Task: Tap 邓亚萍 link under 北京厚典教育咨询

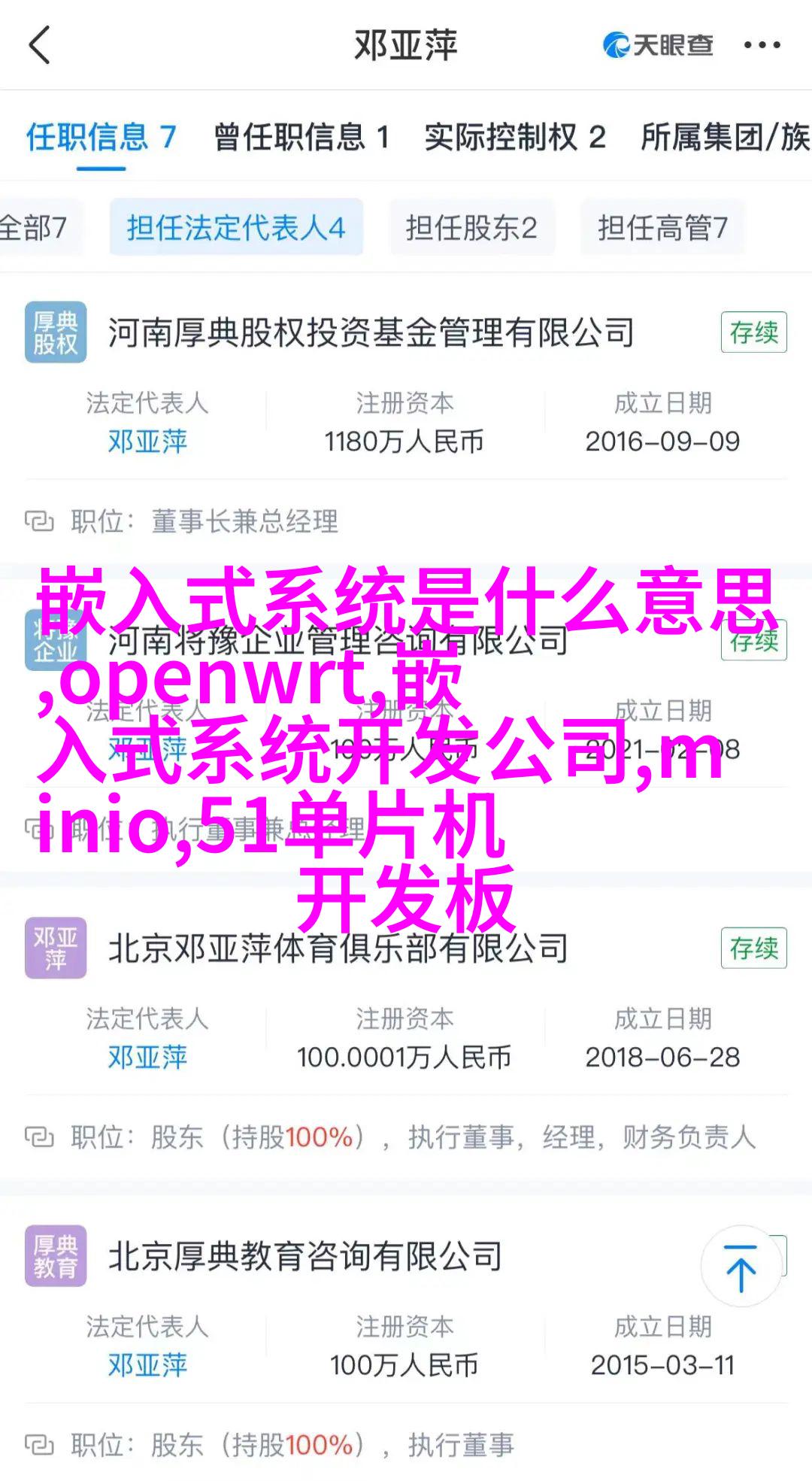Action: click(x=147, y=1365)
